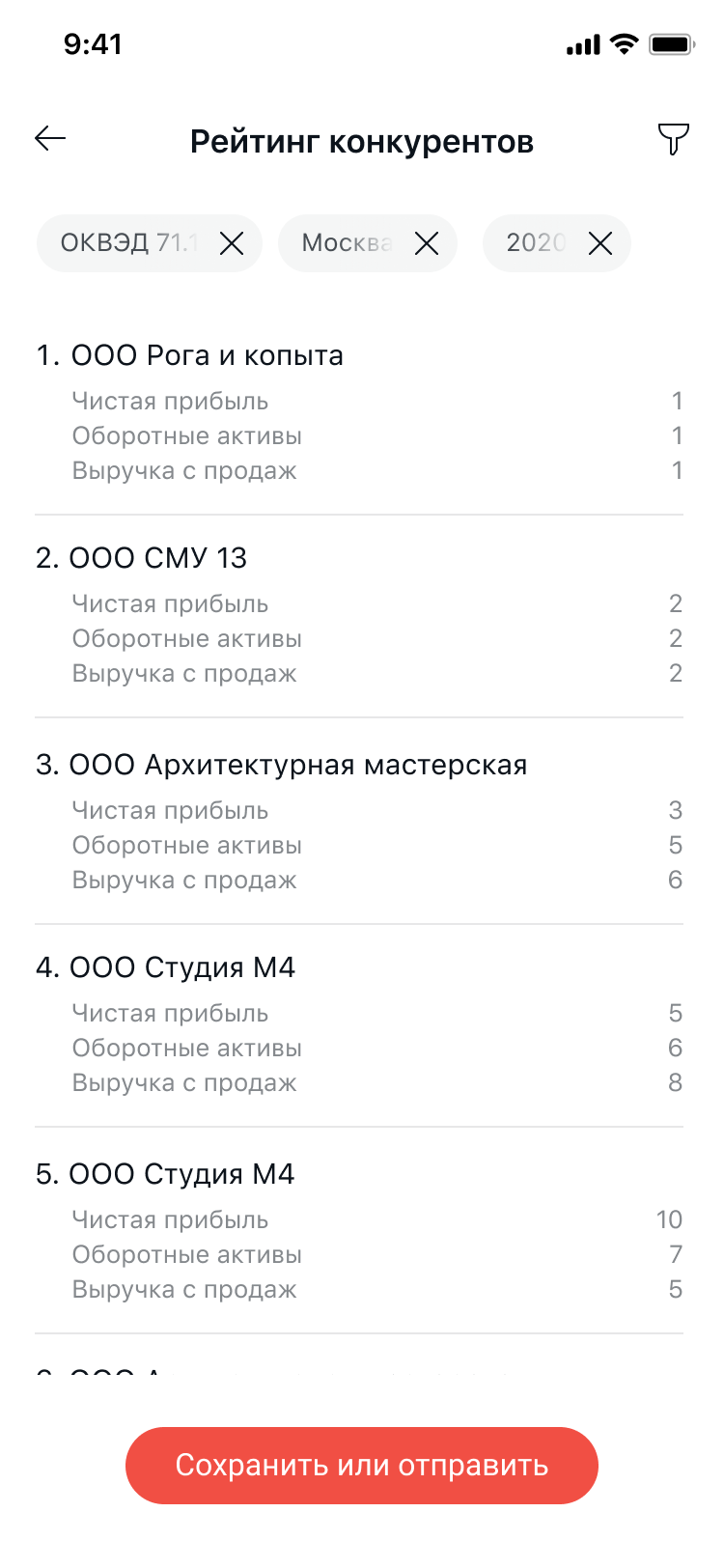This screenshot has height=1568, width=724.
Task: Open the filter funnel icon
Action: tap(673, 139)
